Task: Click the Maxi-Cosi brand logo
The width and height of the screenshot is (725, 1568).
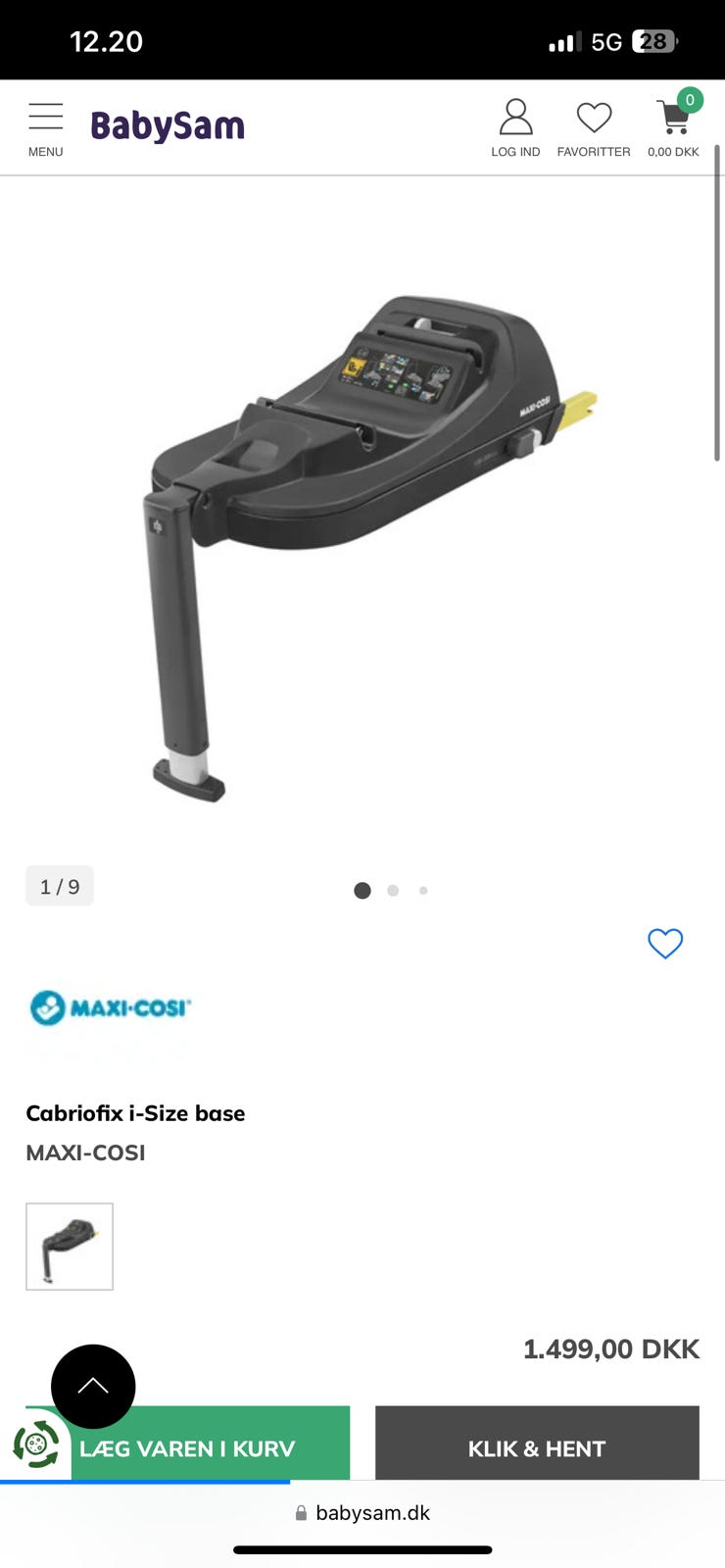Action: pos(111,1005)
